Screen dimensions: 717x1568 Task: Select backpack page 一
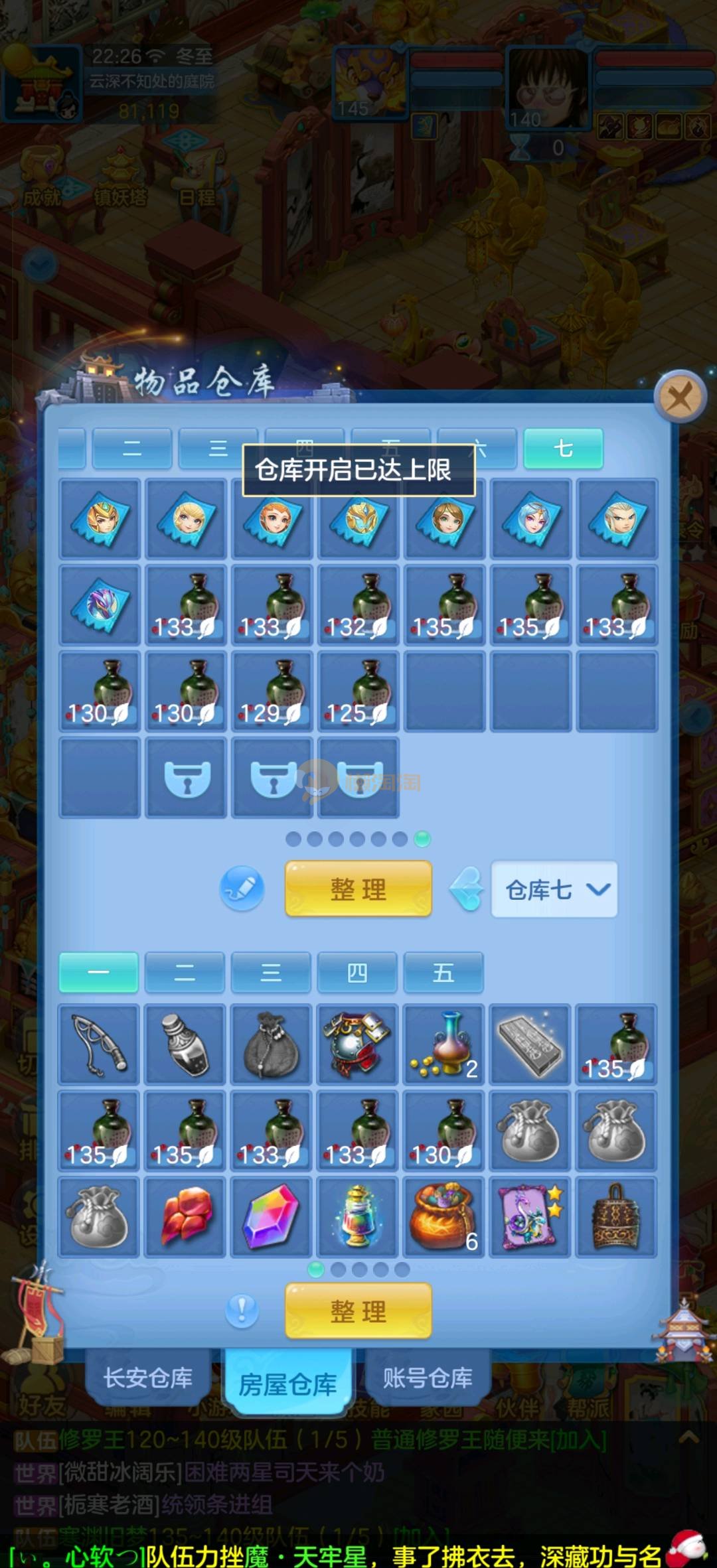[98, 973]
